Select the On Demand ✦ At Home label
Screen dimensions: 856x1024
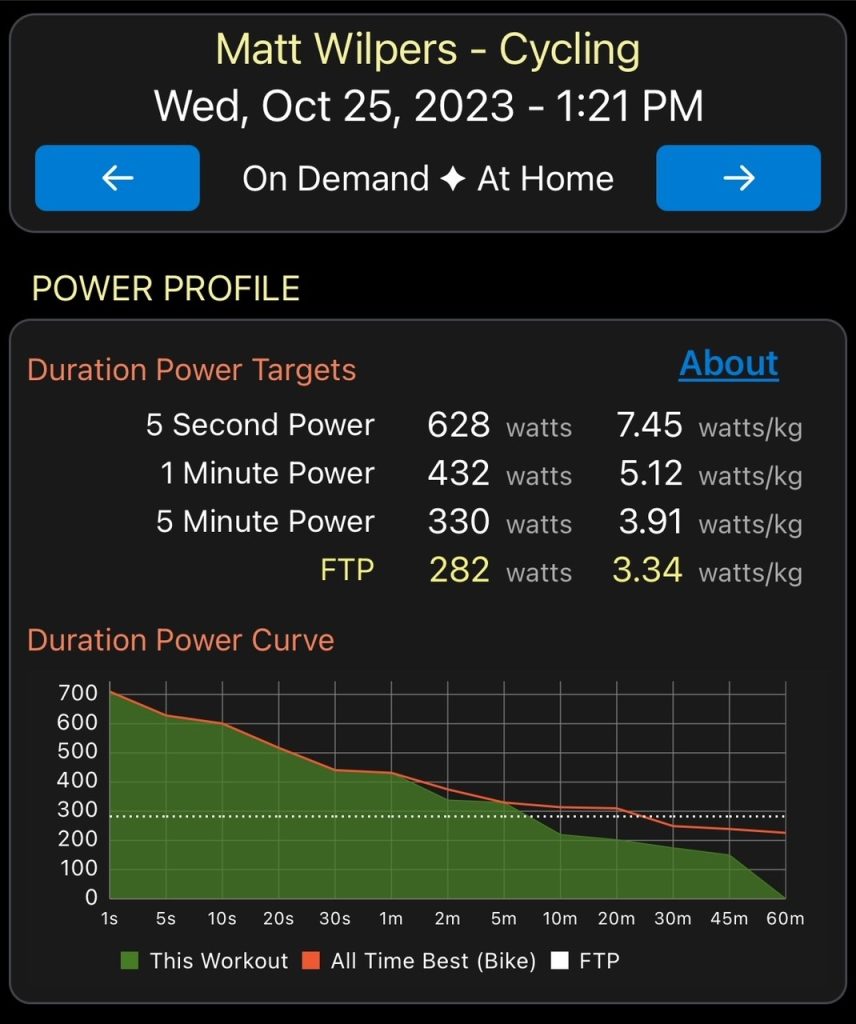[427, 178]
